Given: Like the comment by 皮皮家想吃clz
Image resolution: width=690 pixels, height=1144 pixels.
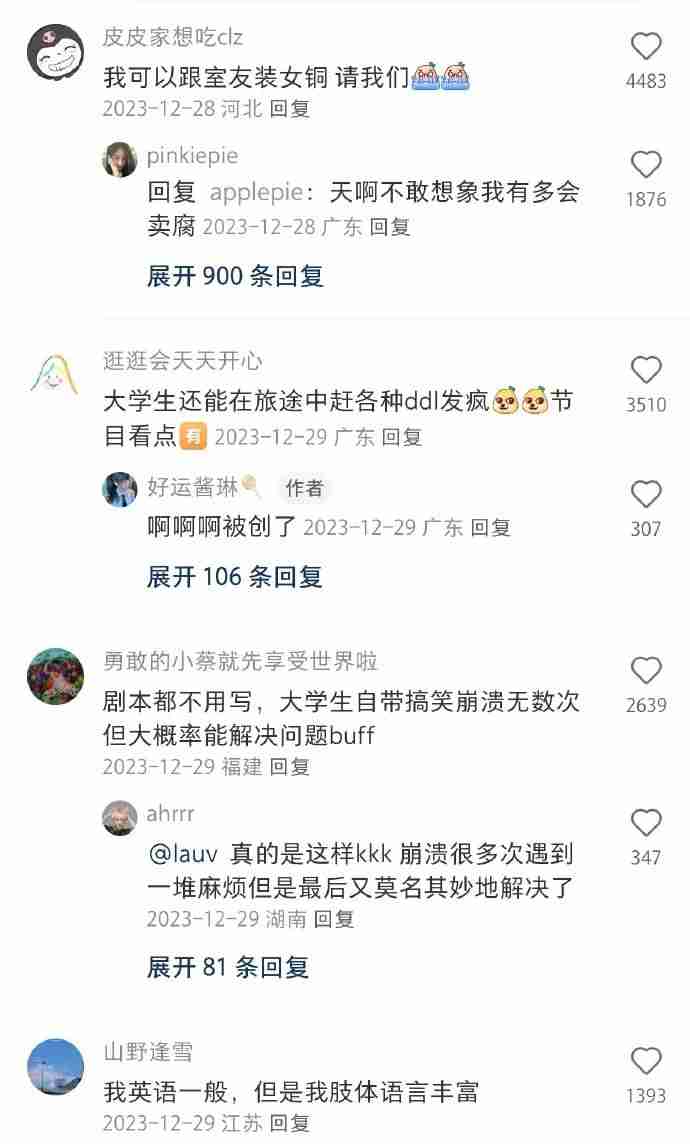Looking at the screenshot, I should tap(647, 47).
